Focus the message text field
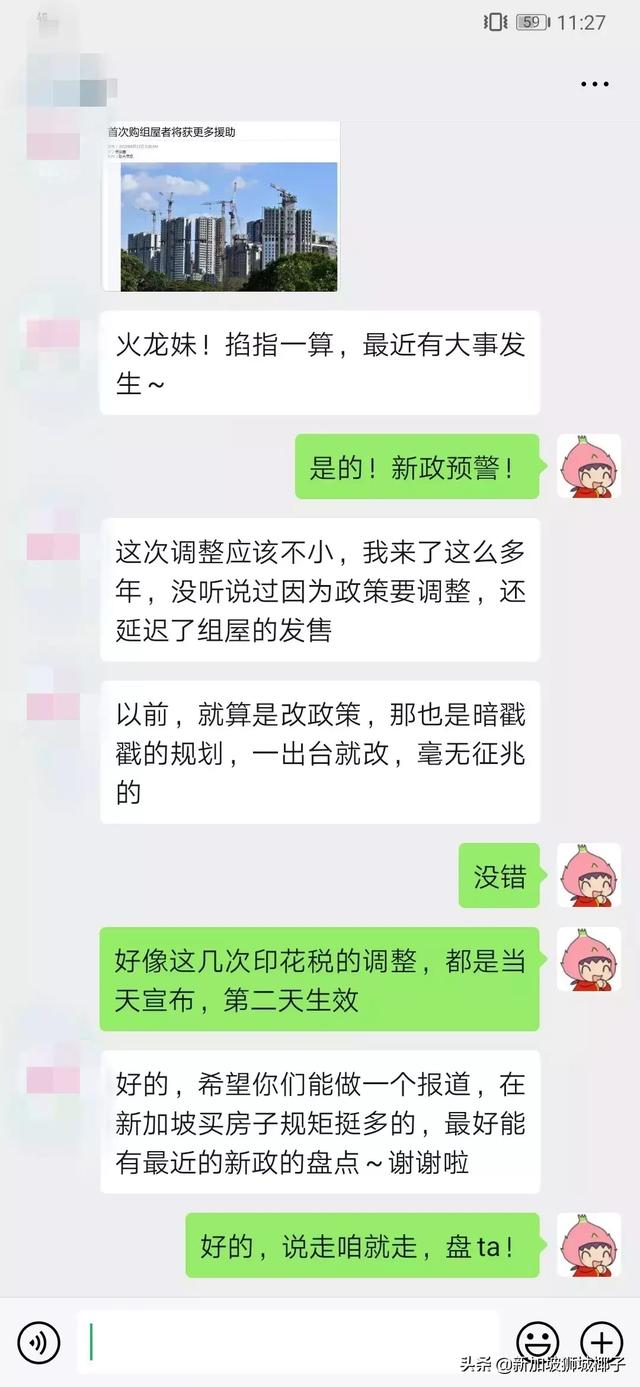Image resolution: width=640 pixels, height=1387 pixels. pyautogui.click(x=287, y=1341)
